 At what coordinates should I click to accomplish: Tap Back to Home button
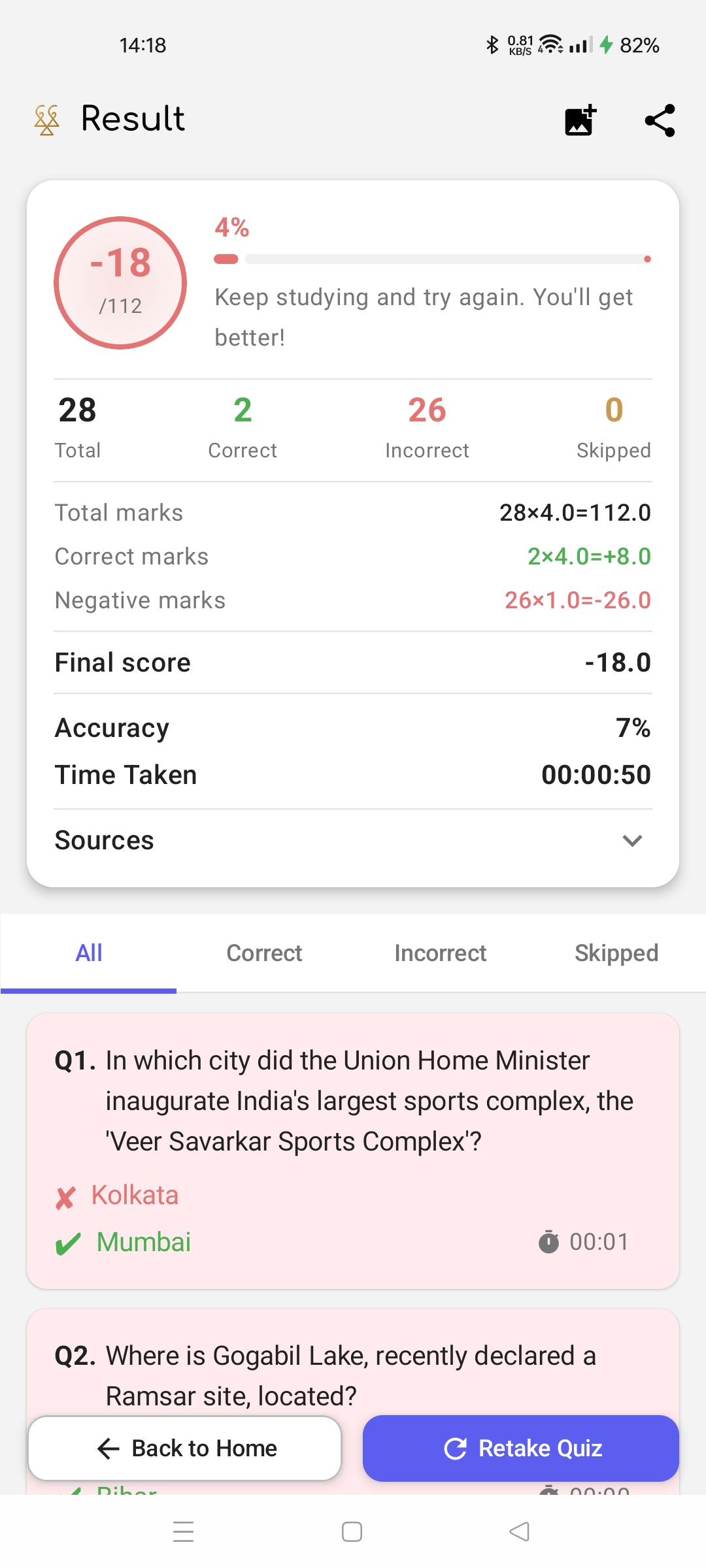(x=185, y=1448)
